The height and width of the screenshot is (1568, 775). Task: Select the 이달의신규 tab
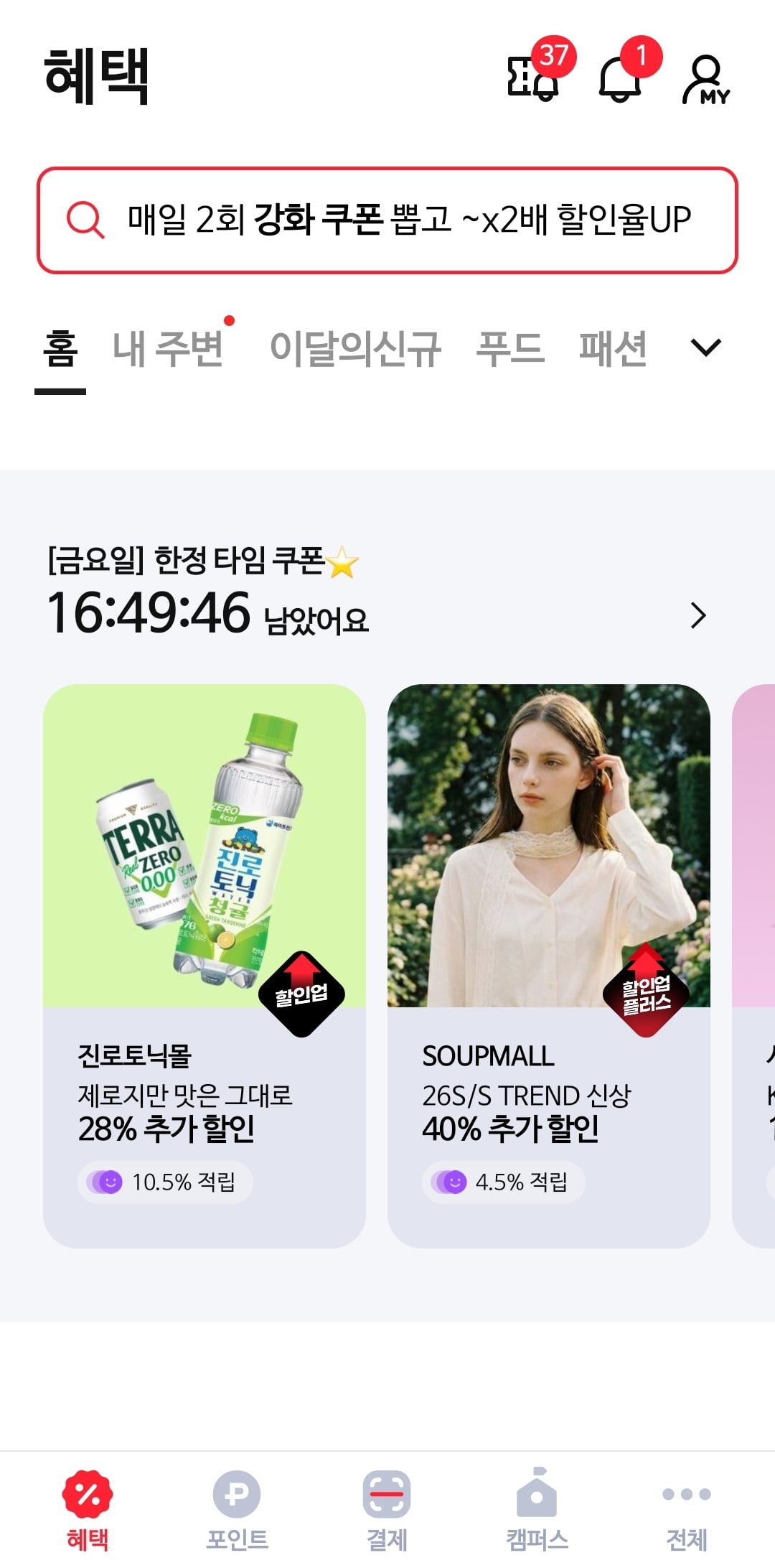click(354, 350)
